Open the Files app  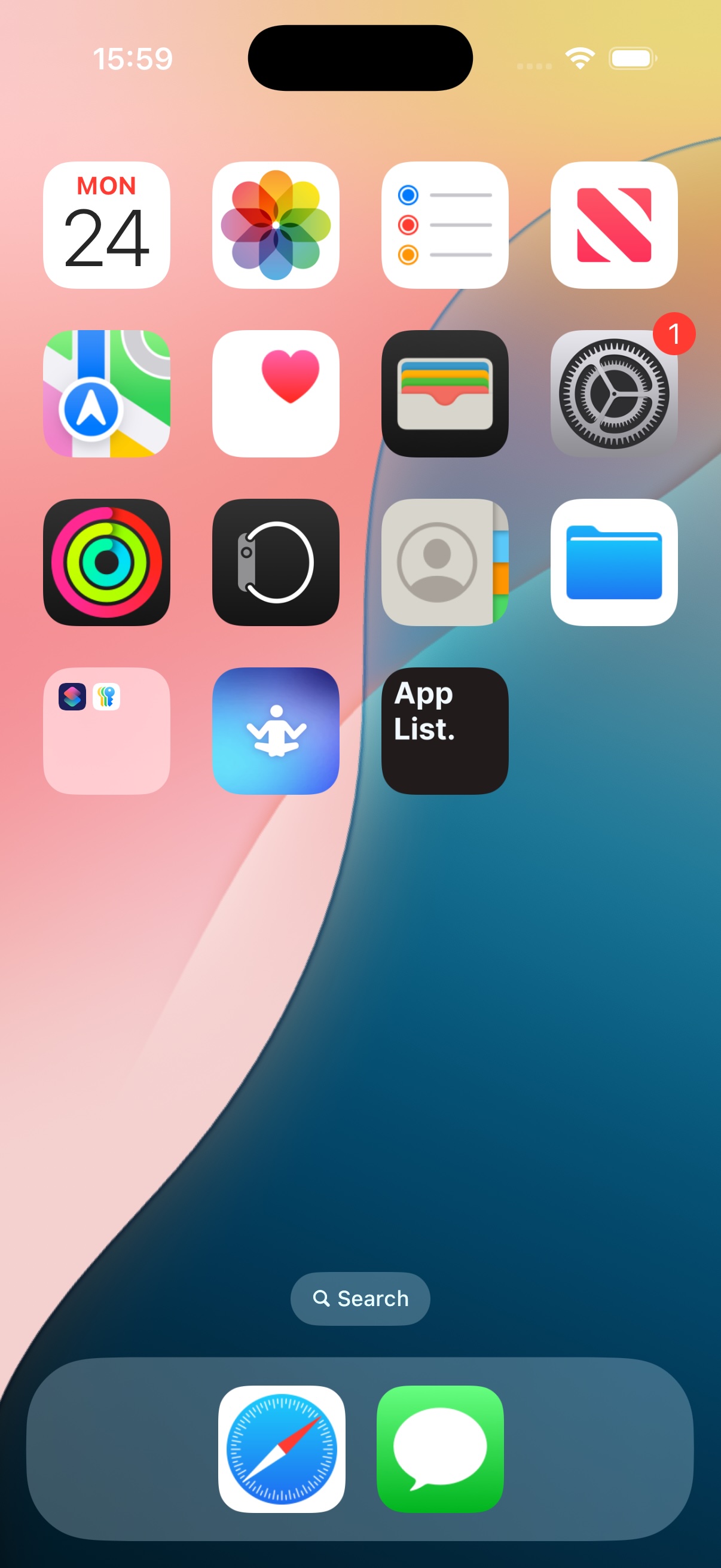click(x=614, y=562)
